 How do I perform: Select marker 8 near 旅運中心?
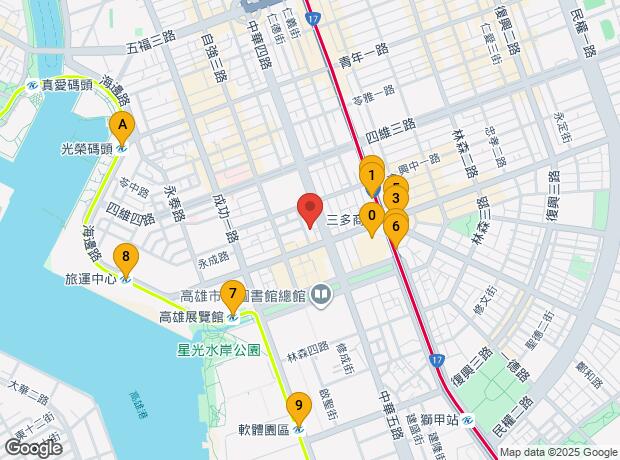click(125, 258)
